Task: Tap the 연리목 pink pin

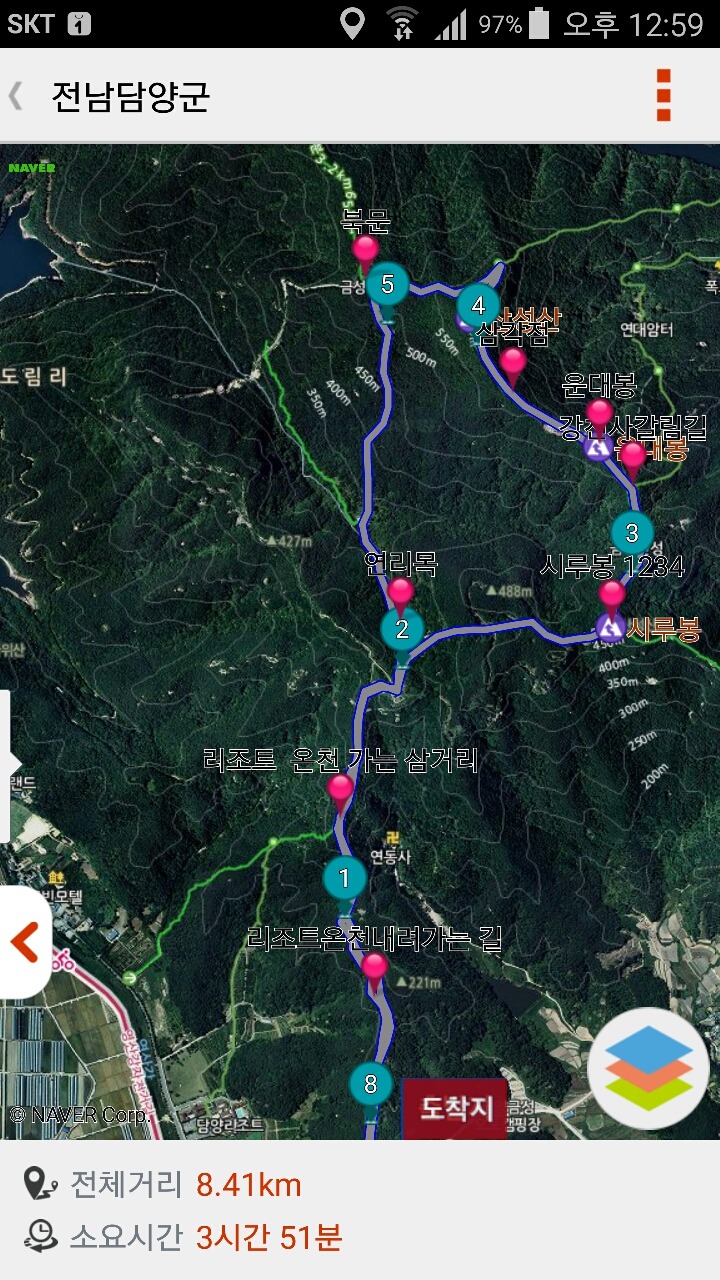Action: [400, 592]
